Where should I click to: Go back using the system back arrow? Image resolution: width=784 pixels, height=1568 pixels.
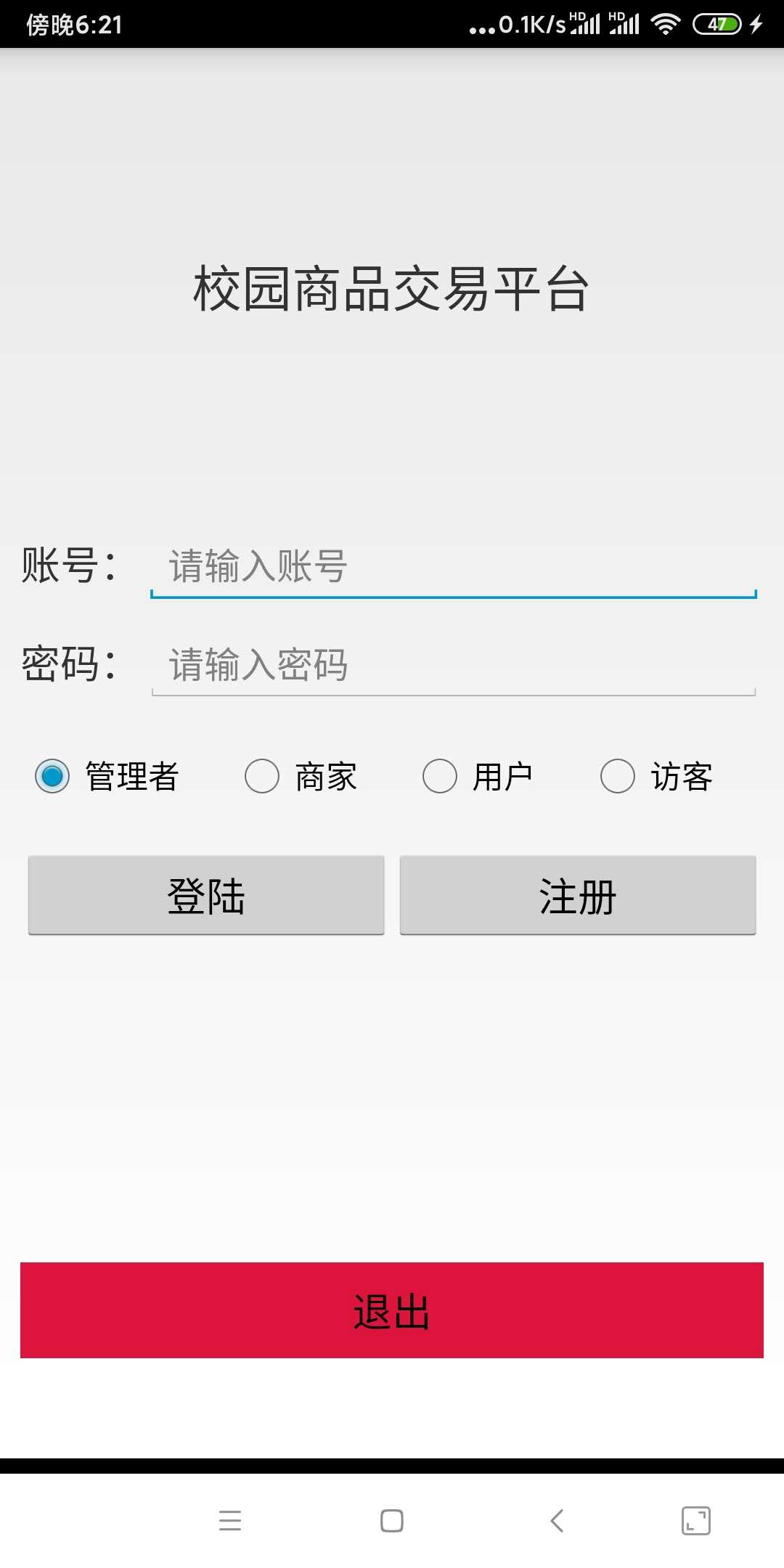point(557,1520)
